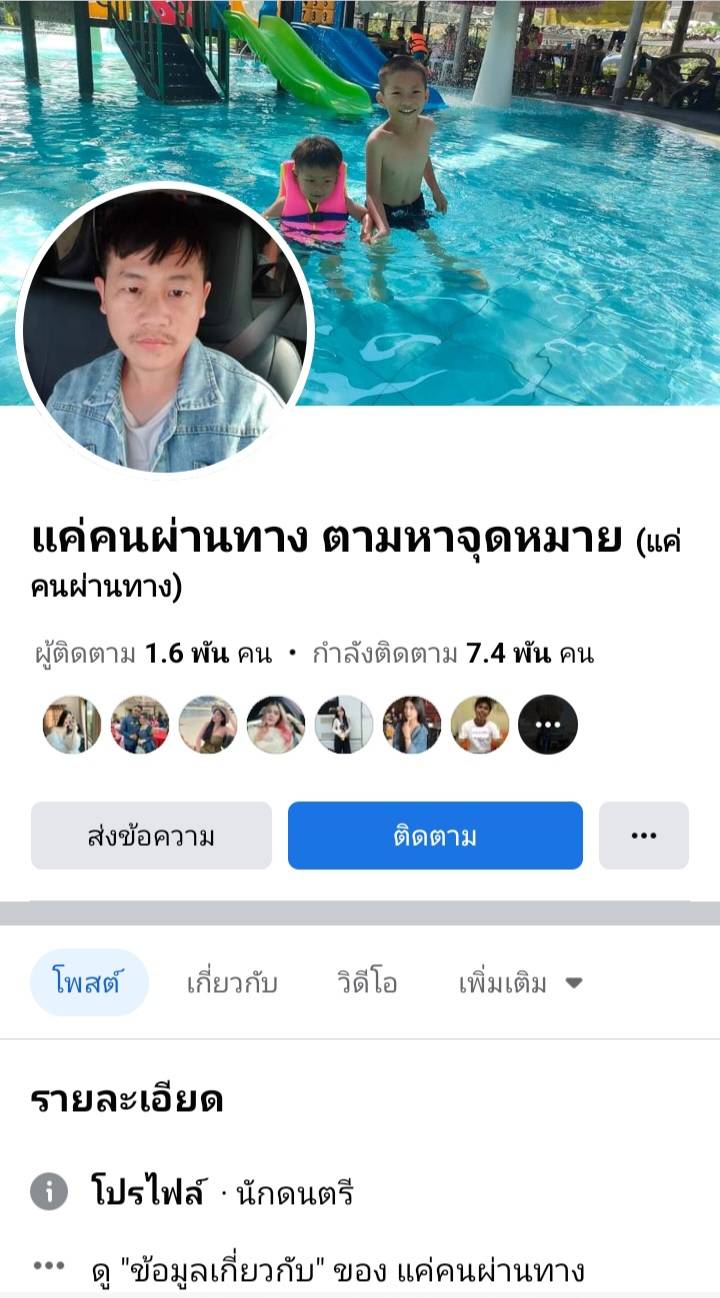Follow this profile with ติดตาม
720x1298 pixels.
pyautogui.click(x=435, y=835)
